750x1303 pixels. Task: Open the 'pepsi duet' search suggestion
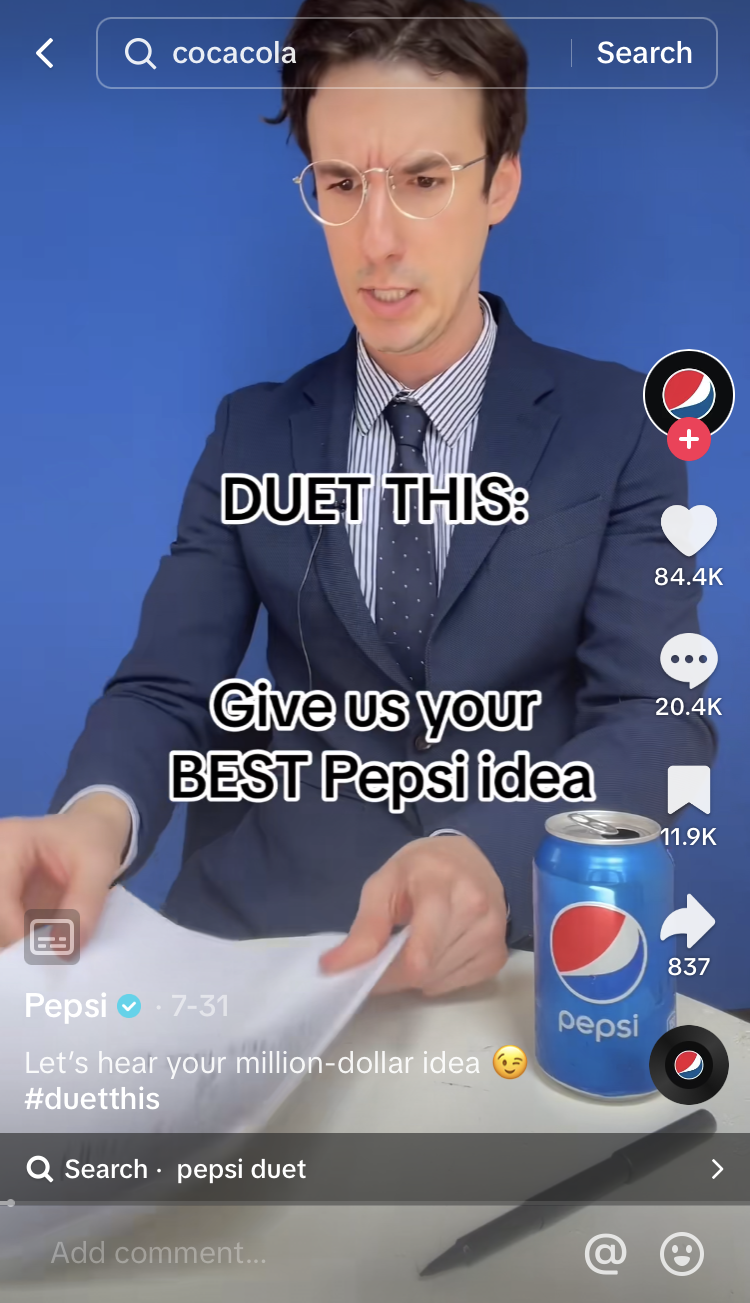pos(375,1169)
